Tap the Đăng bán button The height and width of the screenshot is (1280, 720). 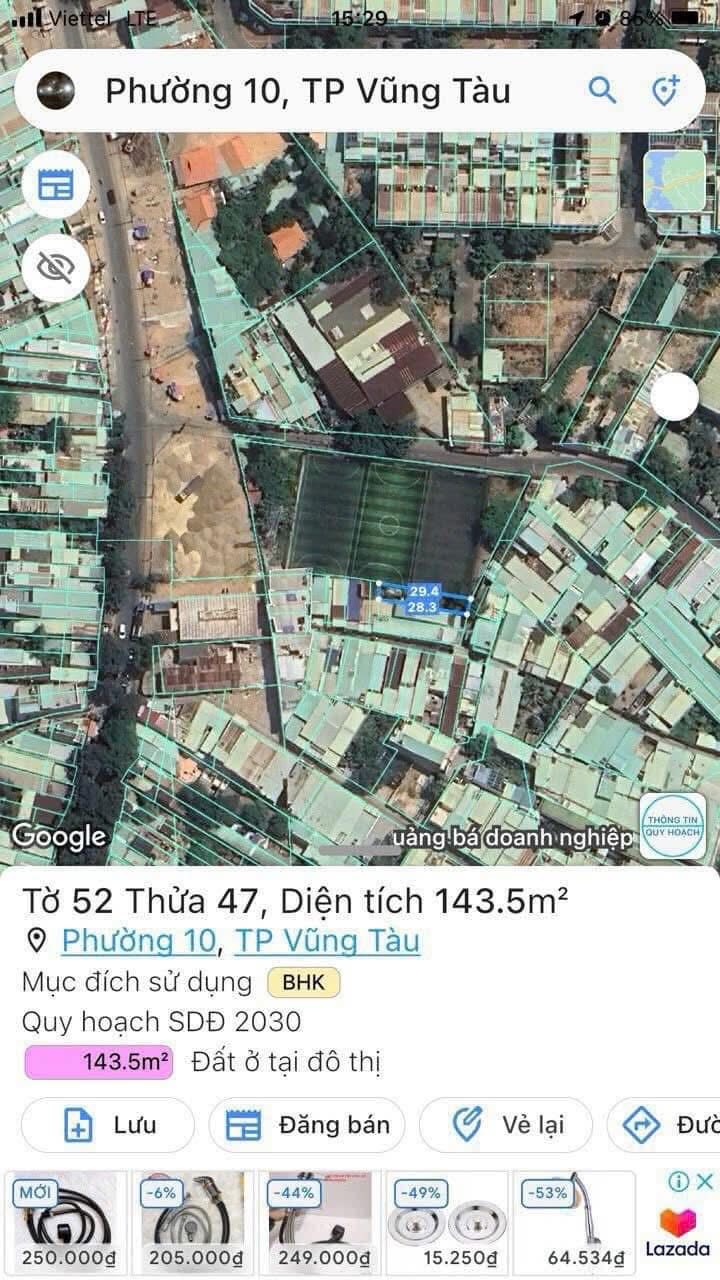(x=307, y=1125)
